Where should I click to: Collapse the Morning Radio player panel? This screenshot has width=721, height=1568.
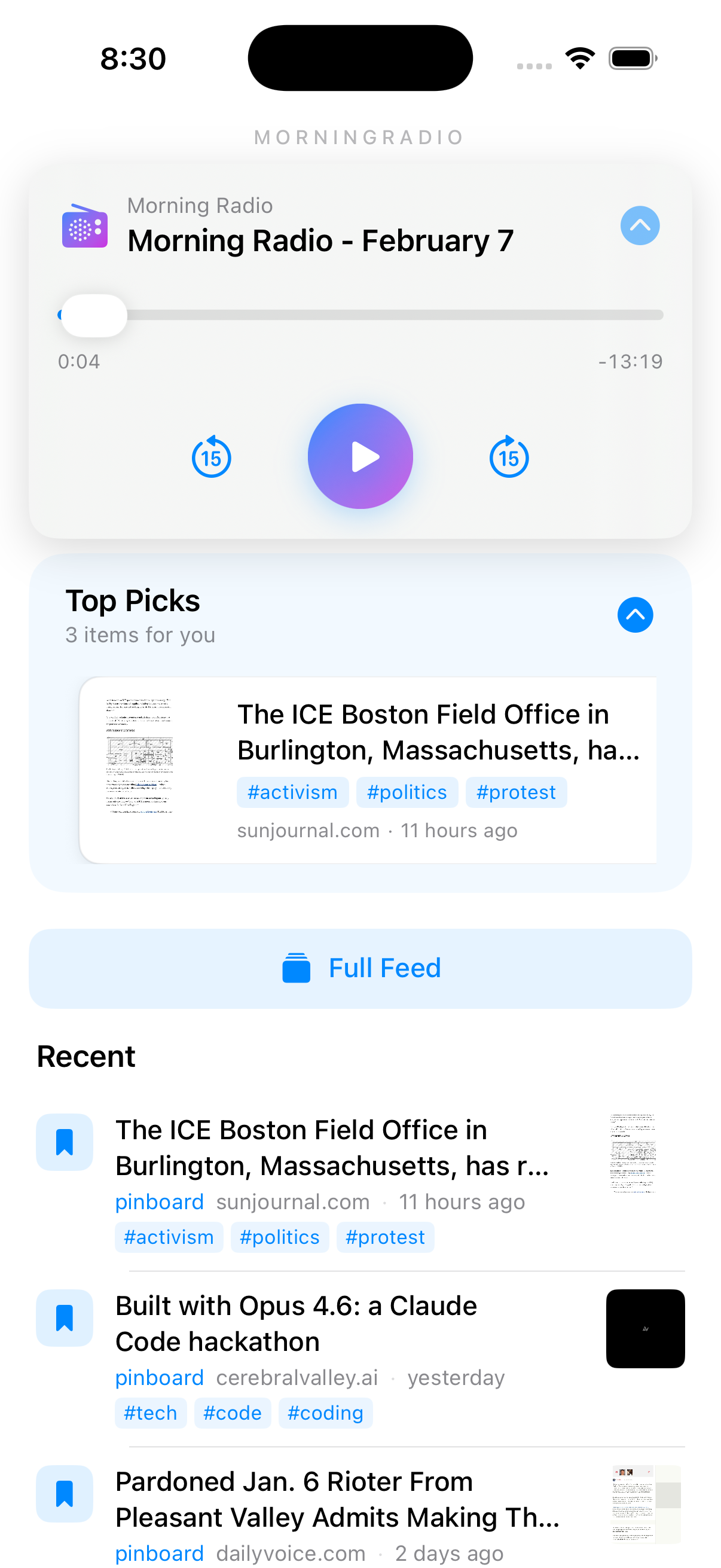(x=639, y=225)
